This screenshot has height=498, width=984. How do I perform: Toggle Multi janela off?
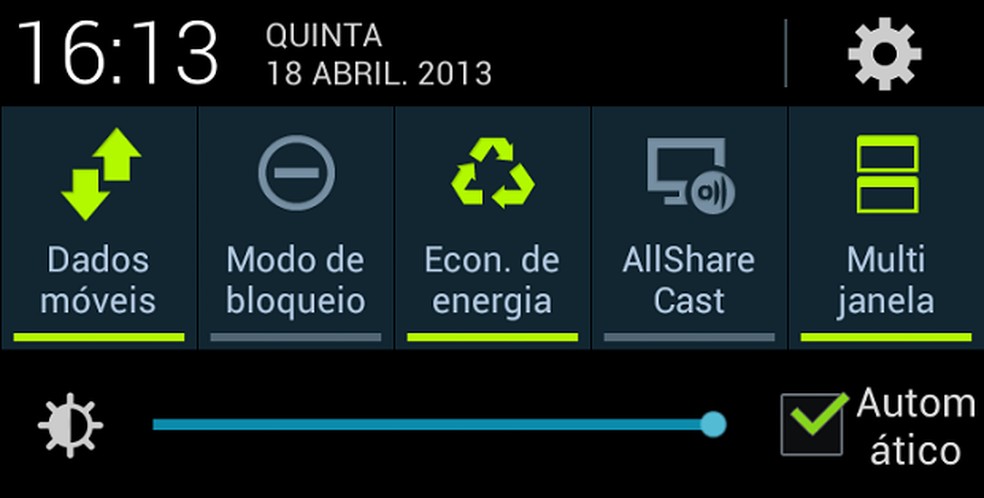pos(886,227)
